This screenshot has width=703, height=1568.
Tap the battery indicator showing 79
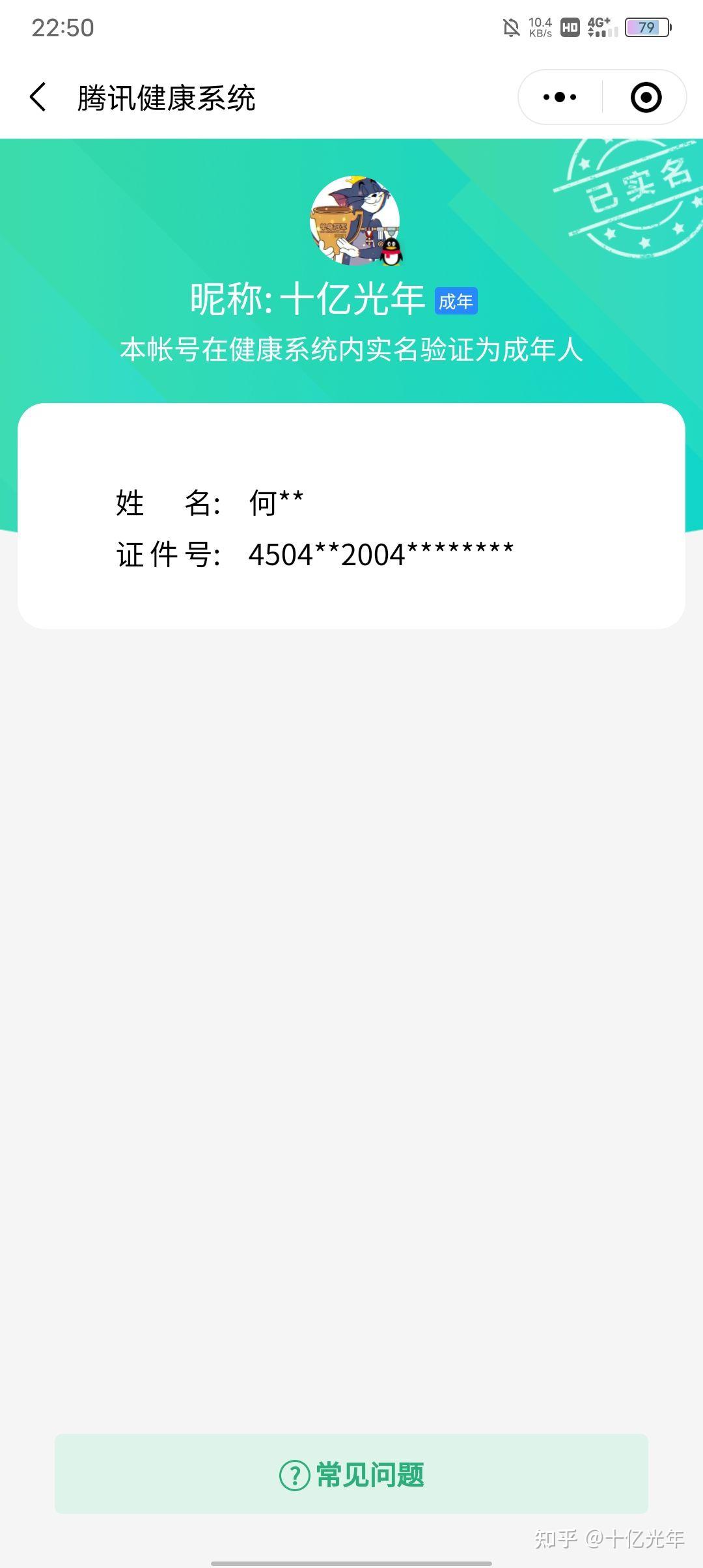646,27
